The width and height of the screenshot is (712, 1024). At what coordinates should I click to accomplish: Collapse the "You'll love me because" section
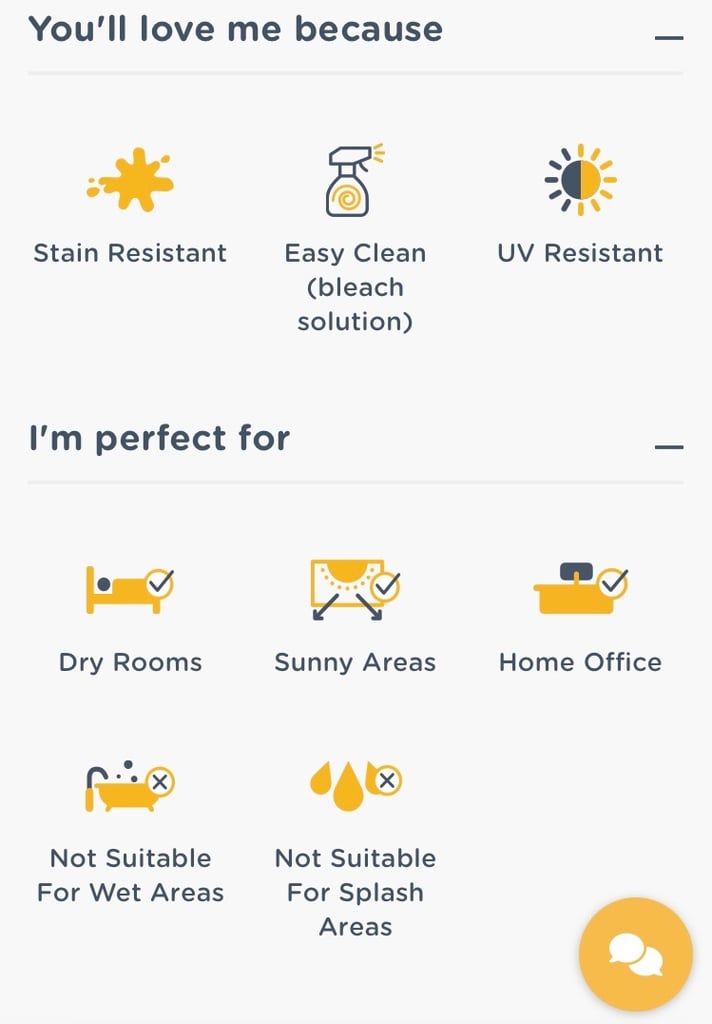click(x=668, y=37)
